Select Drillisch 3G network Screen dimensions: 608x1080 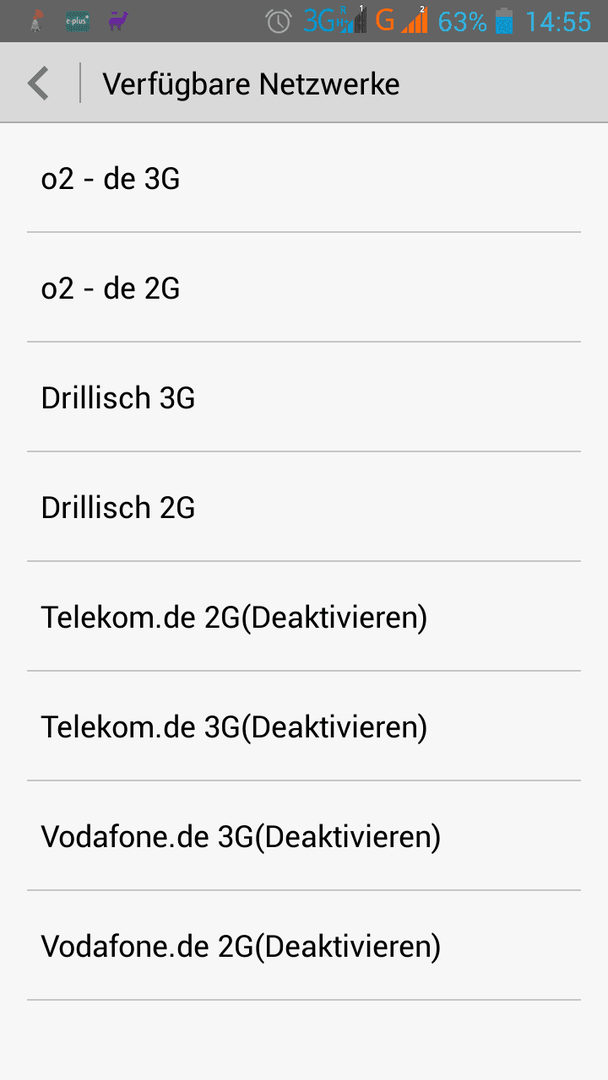(x=304, y=397)
